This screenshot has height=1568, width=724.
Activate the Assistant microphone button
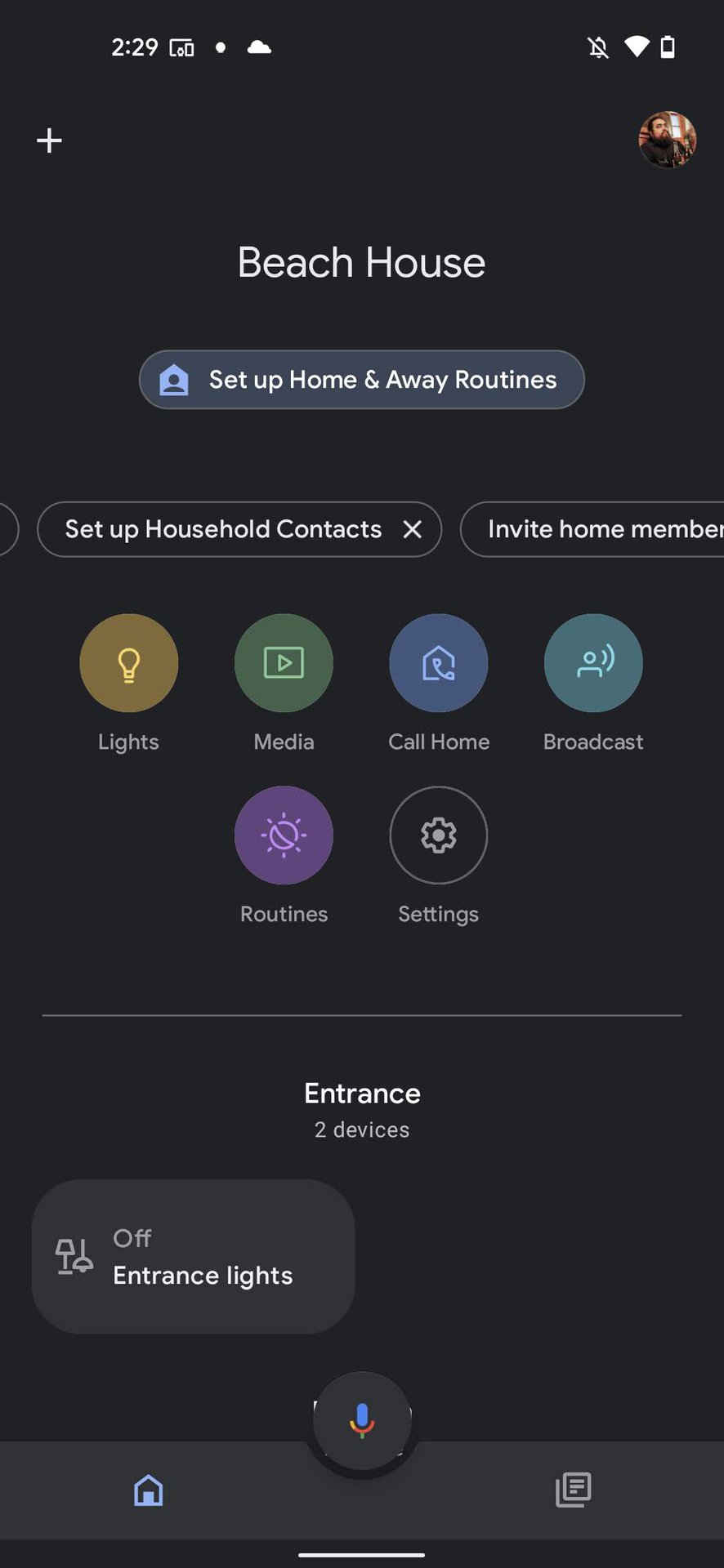point(362,1420)
